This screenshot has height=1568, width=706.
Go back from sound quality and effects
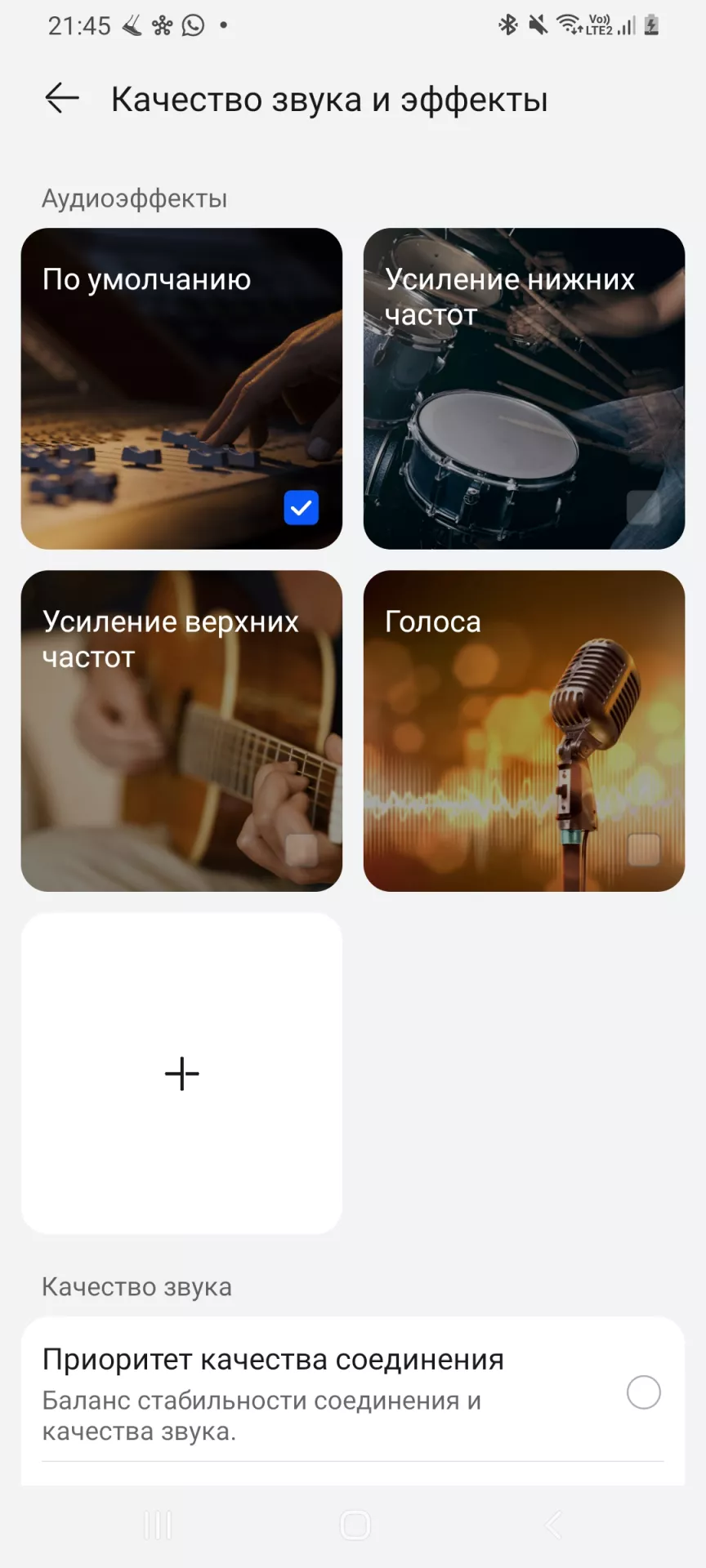62,99
